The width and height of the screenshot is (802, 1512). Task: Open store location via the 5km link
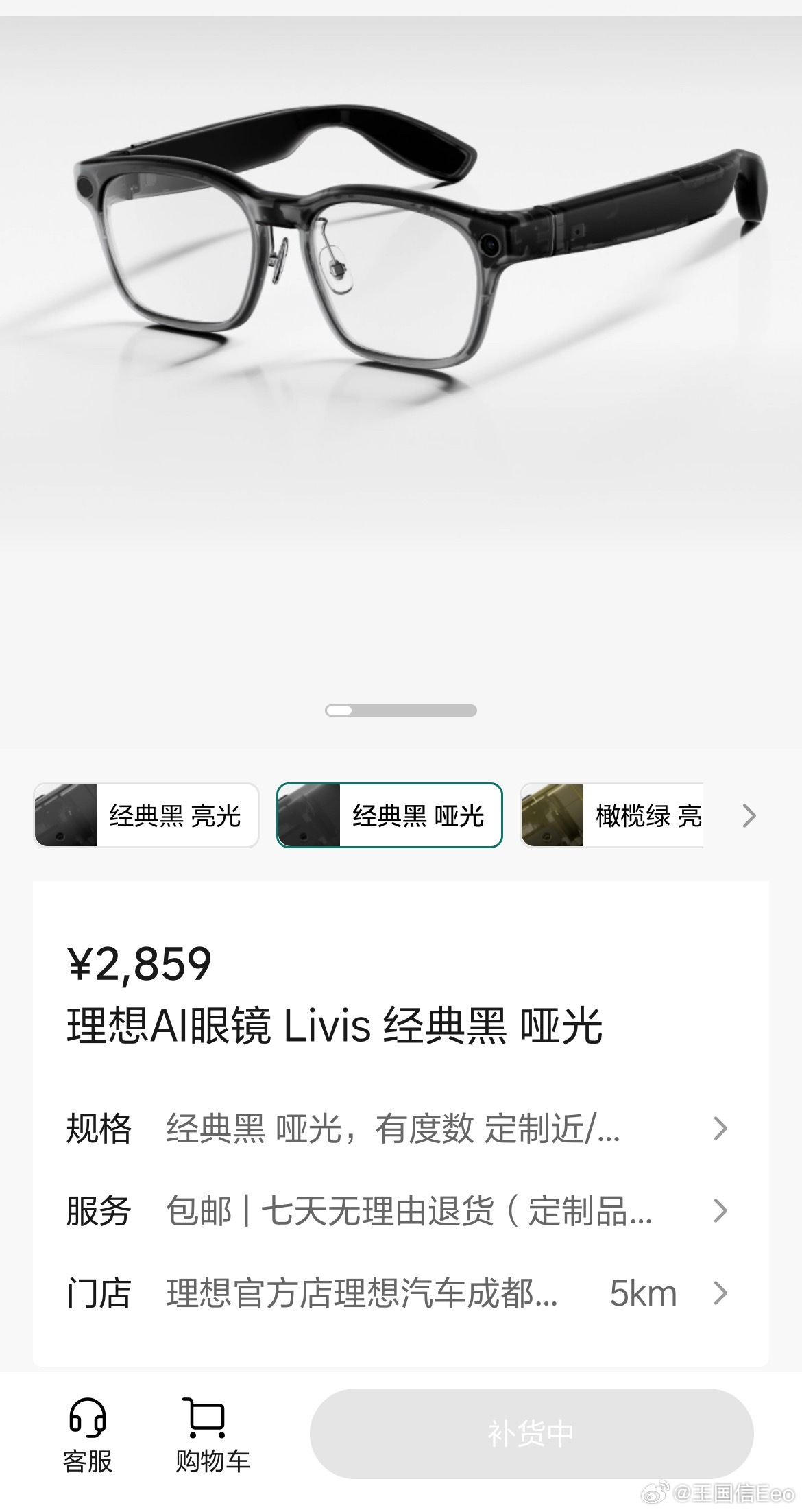click(643, 1292)
